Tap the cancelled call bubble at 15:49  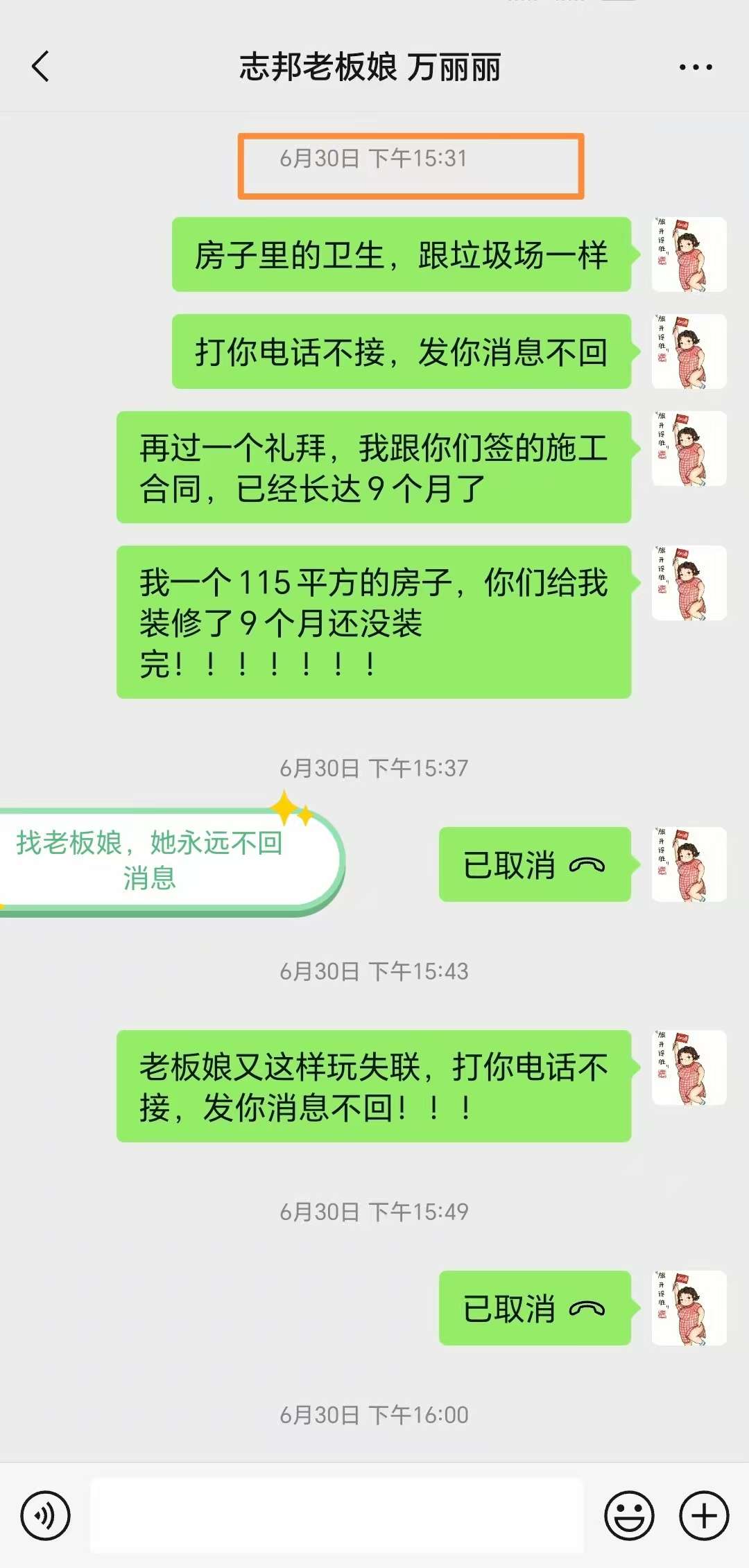coord(534,1308)
